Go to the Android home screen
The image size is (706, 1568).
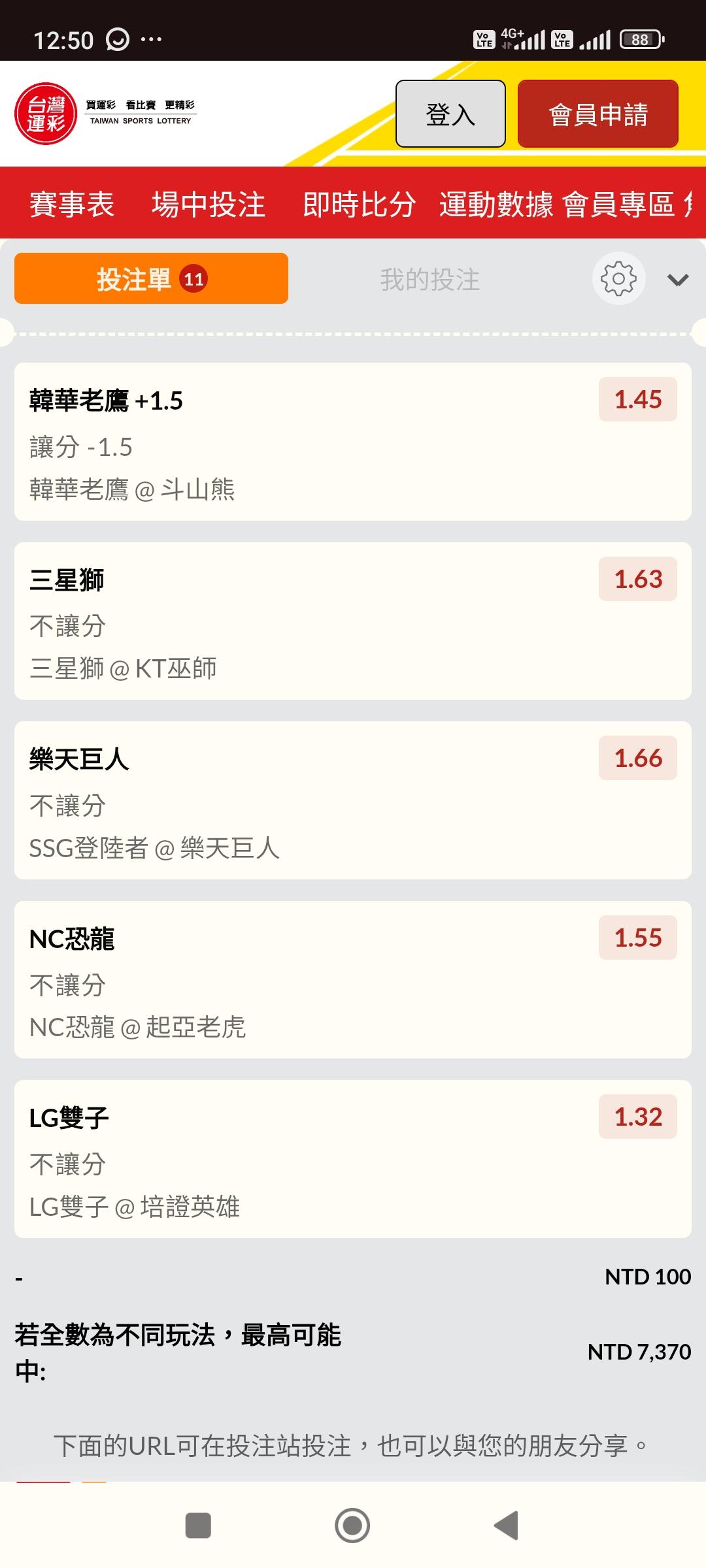coord(352,1526)
